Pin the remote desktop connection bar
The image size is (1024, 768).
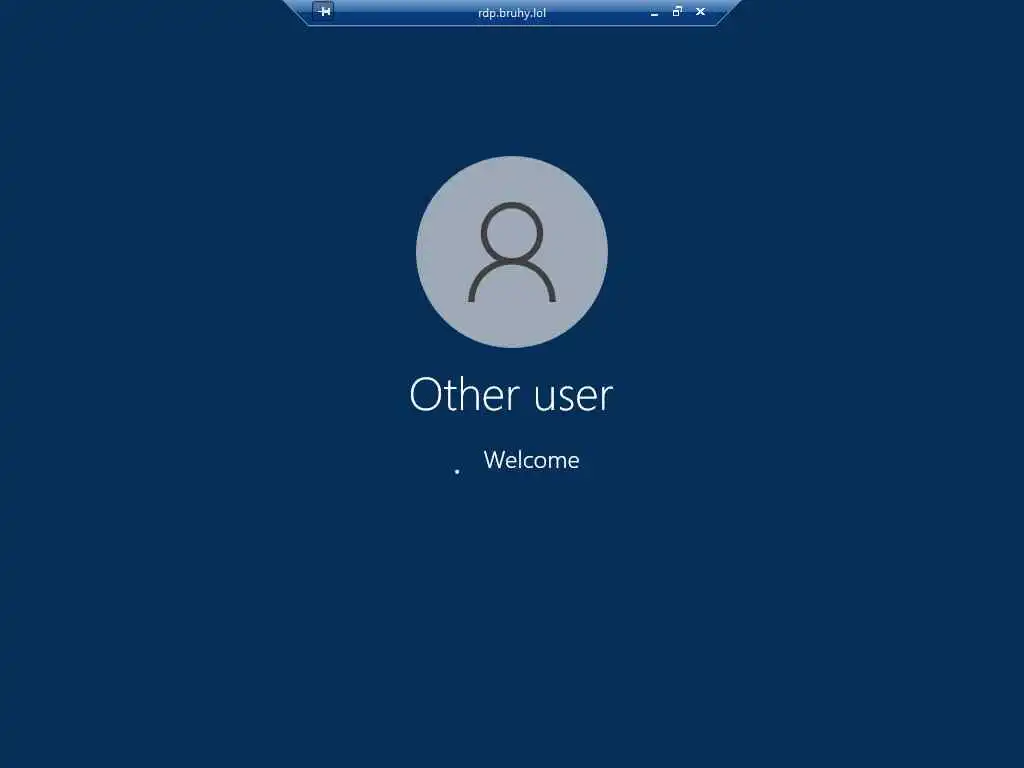(x=323, y=12)
